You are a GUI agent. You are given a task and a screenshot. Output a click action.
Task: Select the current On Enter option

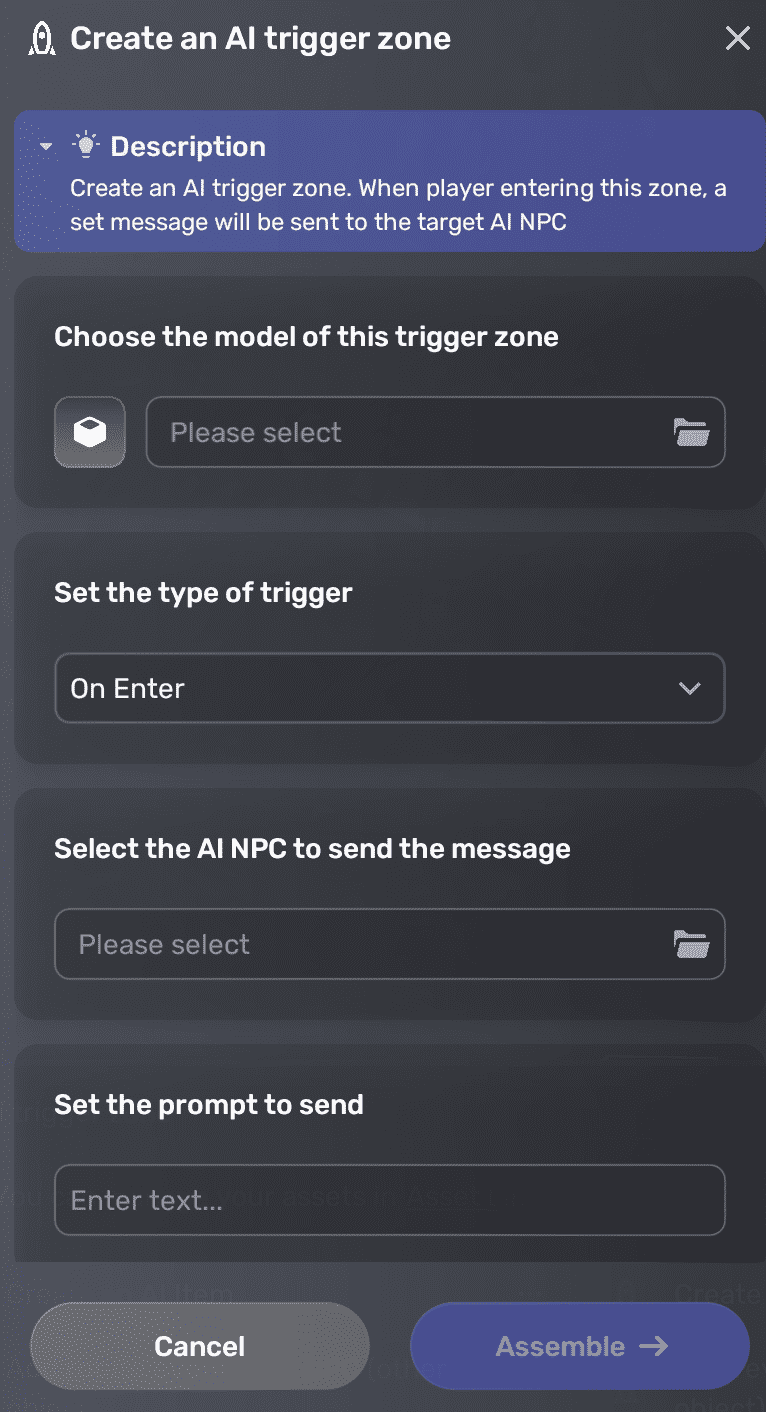(126, 688)
